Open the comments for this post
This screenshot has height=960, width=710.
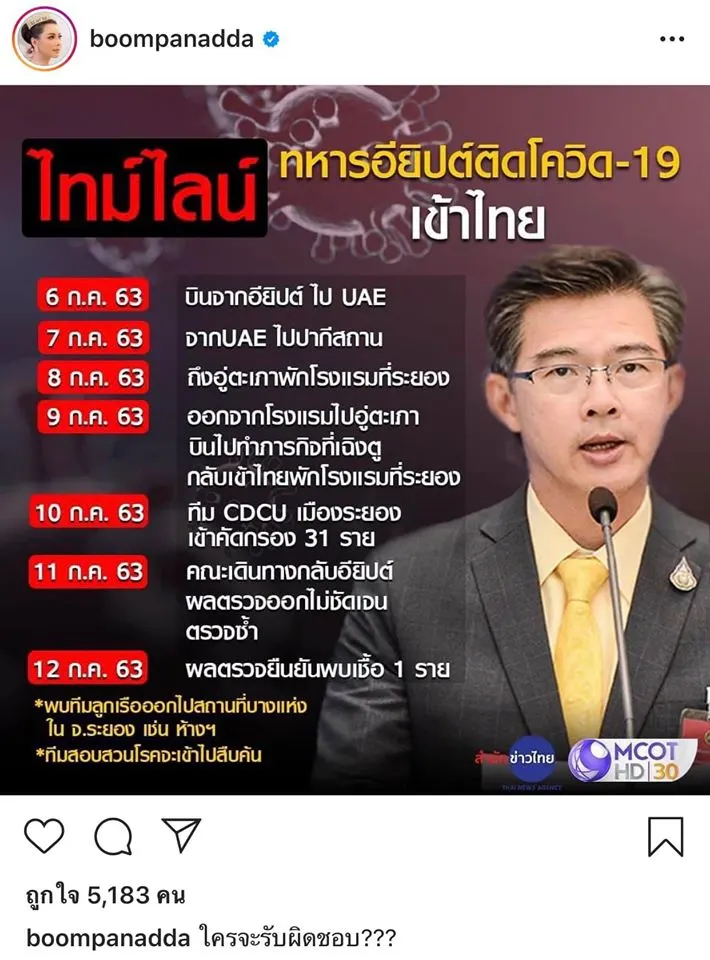coord(113,836)
